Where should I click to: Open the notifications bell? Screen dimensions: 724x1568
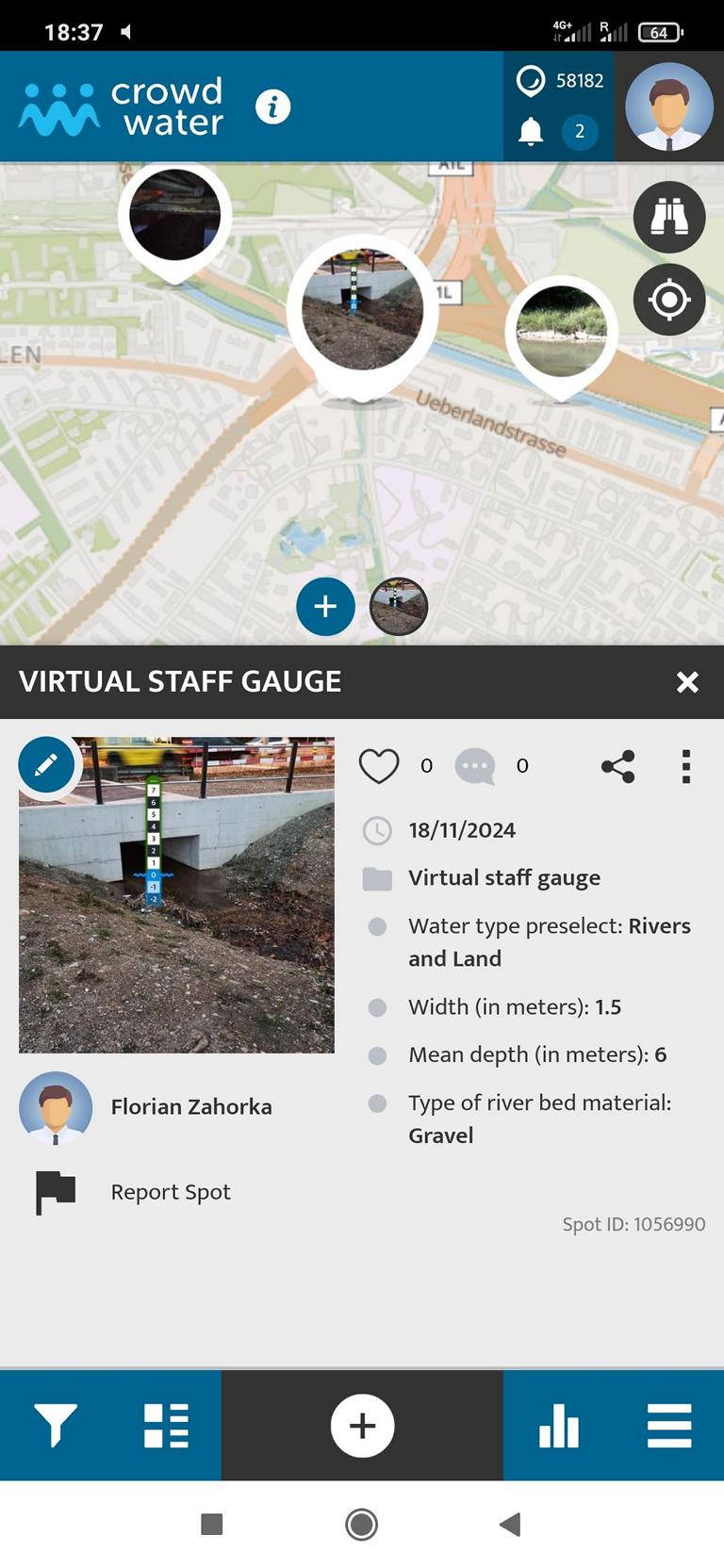click(x=531, y=131)
